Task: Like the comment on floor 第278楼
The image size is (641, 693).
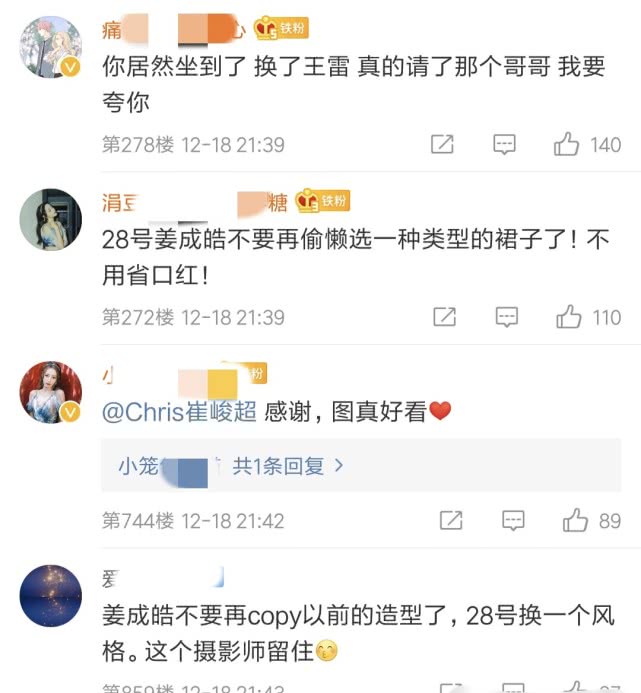Action: [x=567, y=145]
